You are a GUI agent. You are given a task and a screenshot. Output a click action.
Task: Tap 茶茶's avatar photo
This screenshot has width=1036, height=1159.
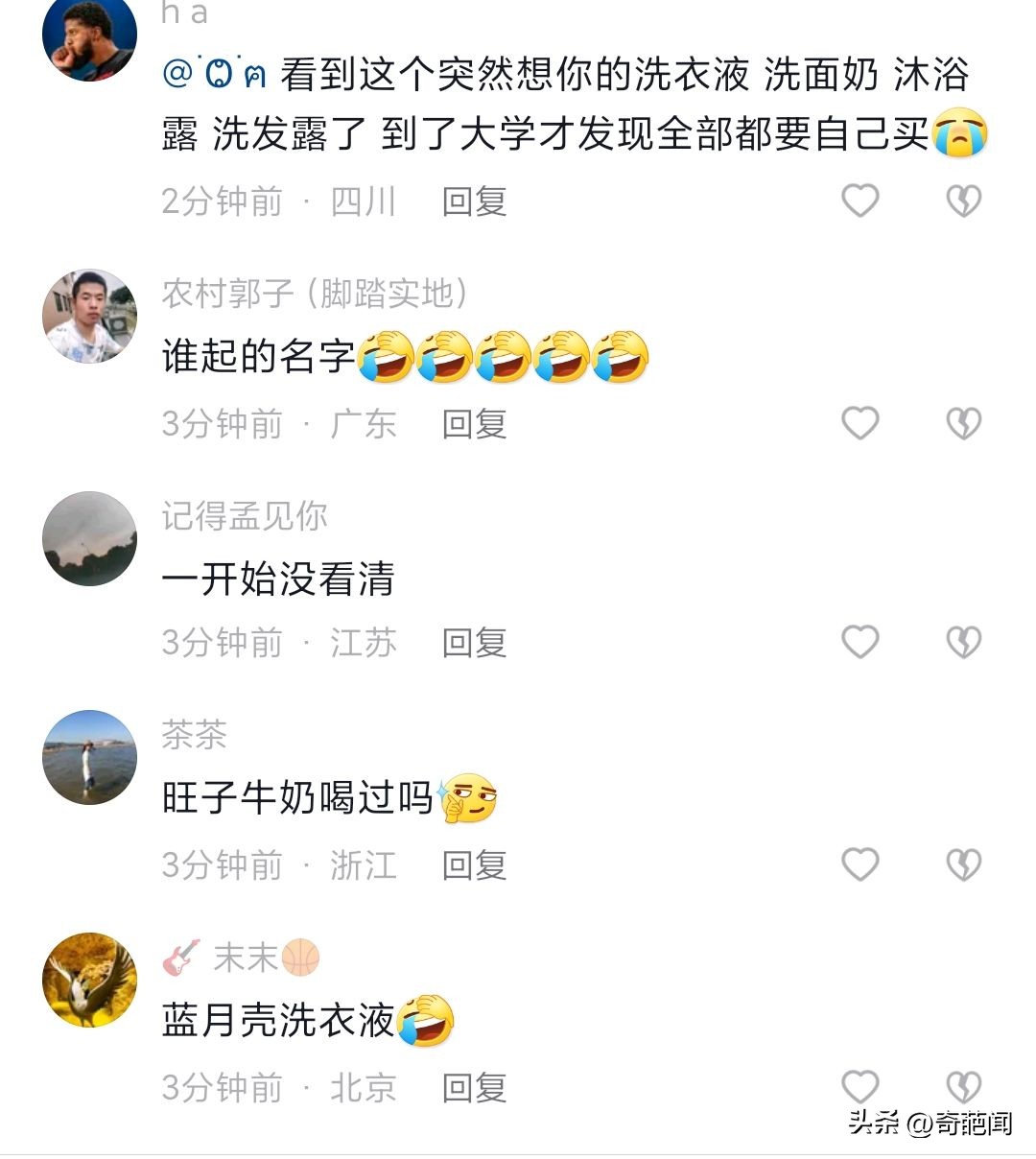[89, 758]
